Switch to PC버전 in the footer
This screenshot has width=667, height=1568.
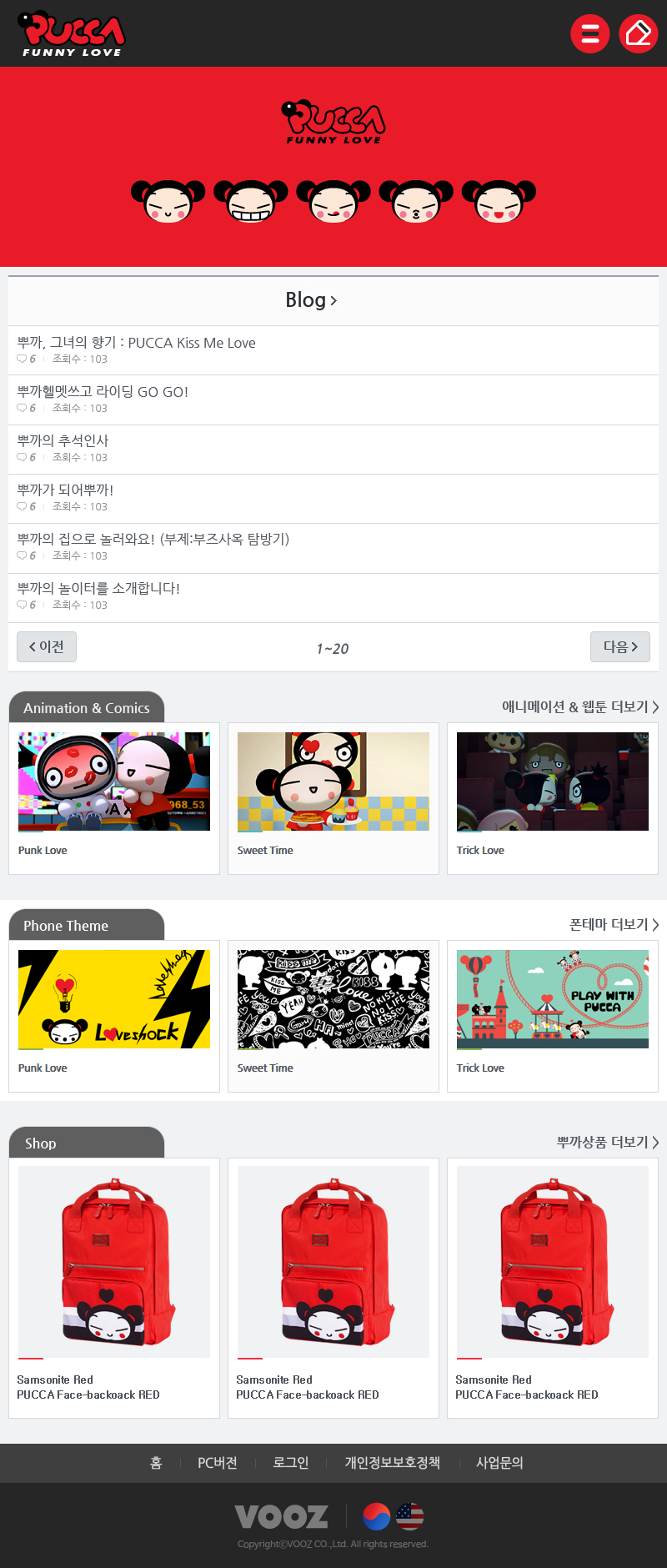tap(218, 1463)
